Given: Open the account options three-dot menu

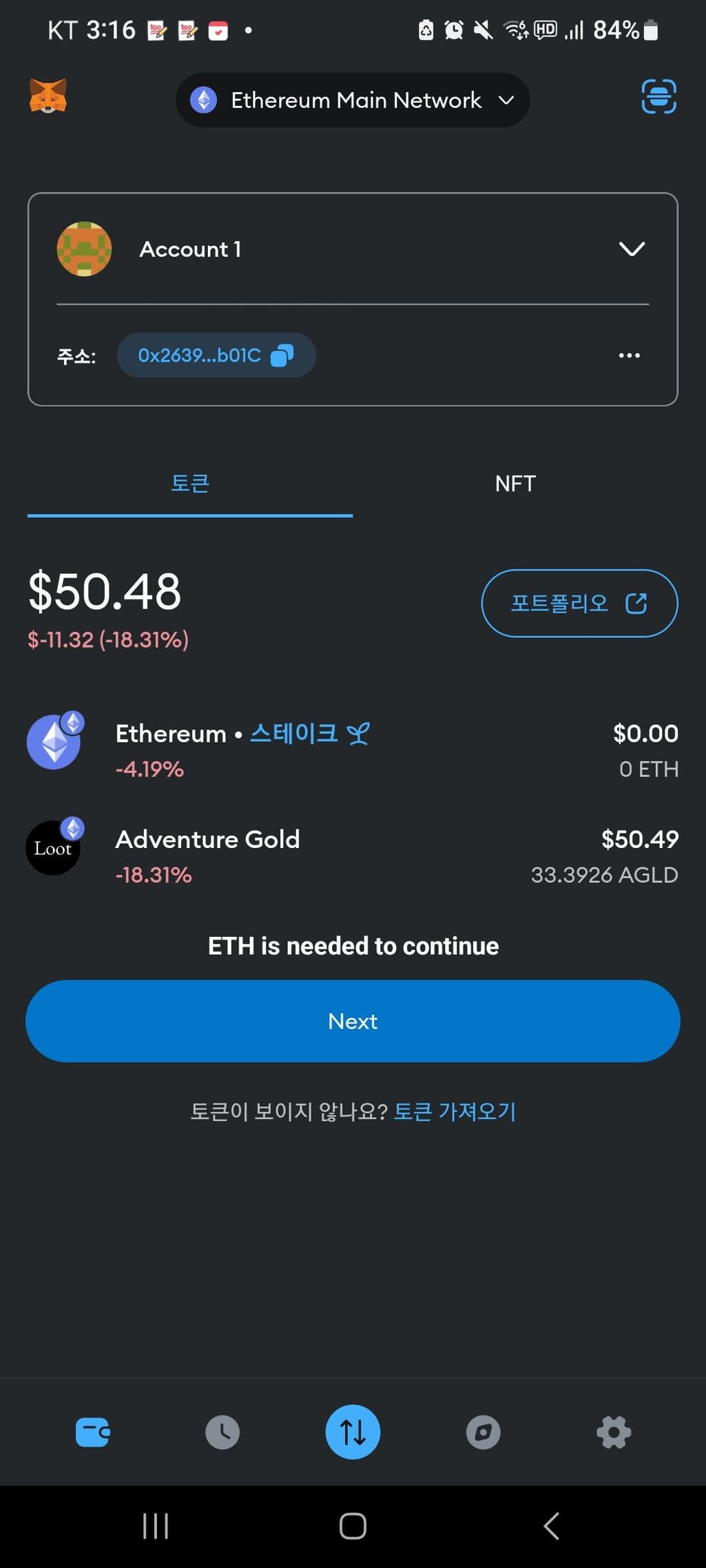Looking at the screenshot, I should pos(629,356).
